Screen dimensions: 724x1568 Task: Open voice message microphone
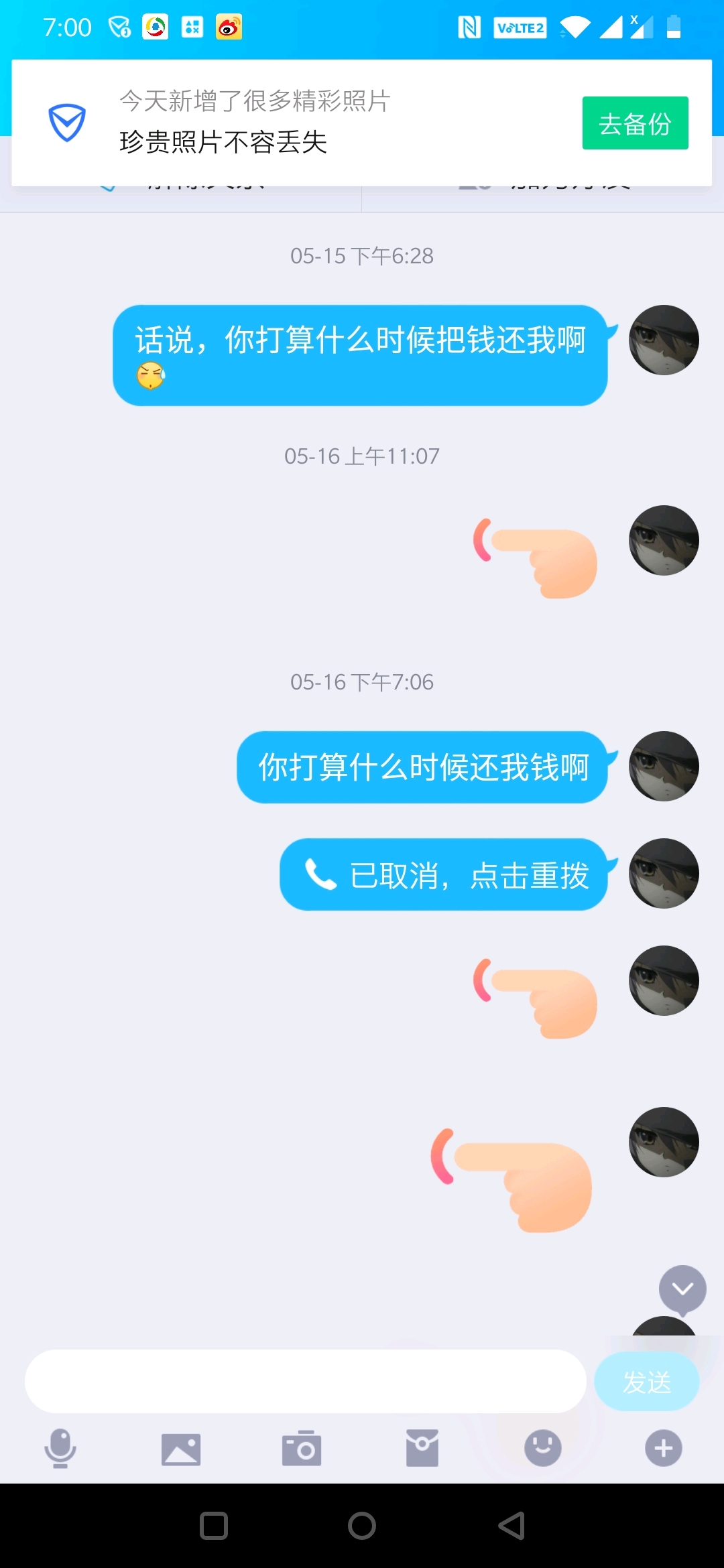click(60, 1448)
